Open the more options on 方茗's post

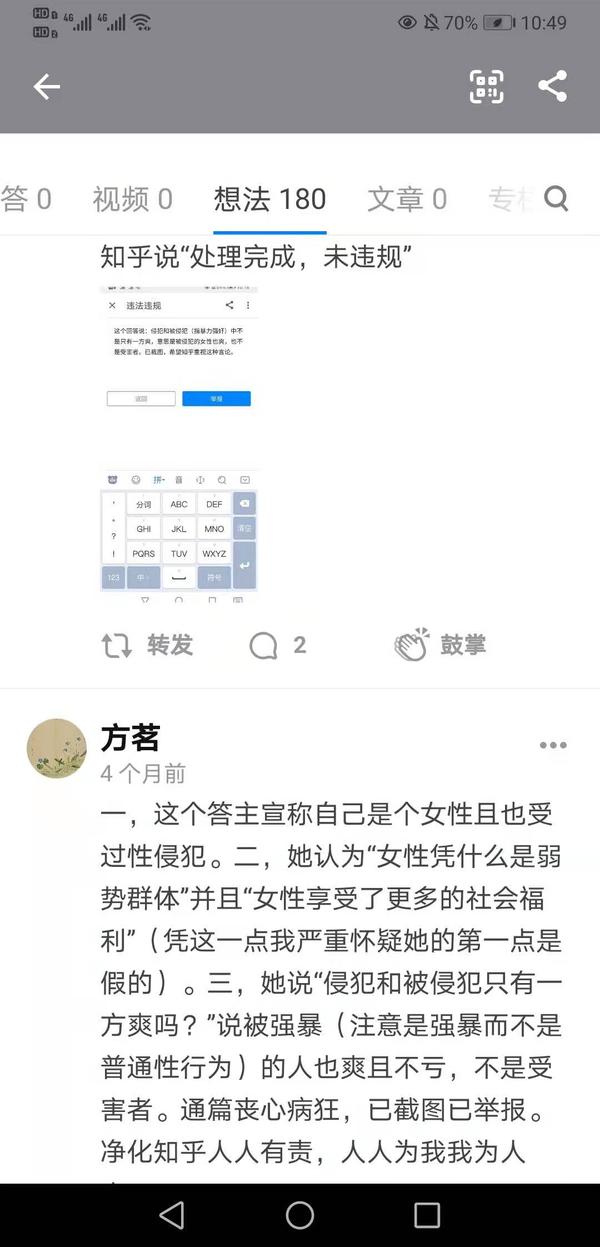coord(552,745)
